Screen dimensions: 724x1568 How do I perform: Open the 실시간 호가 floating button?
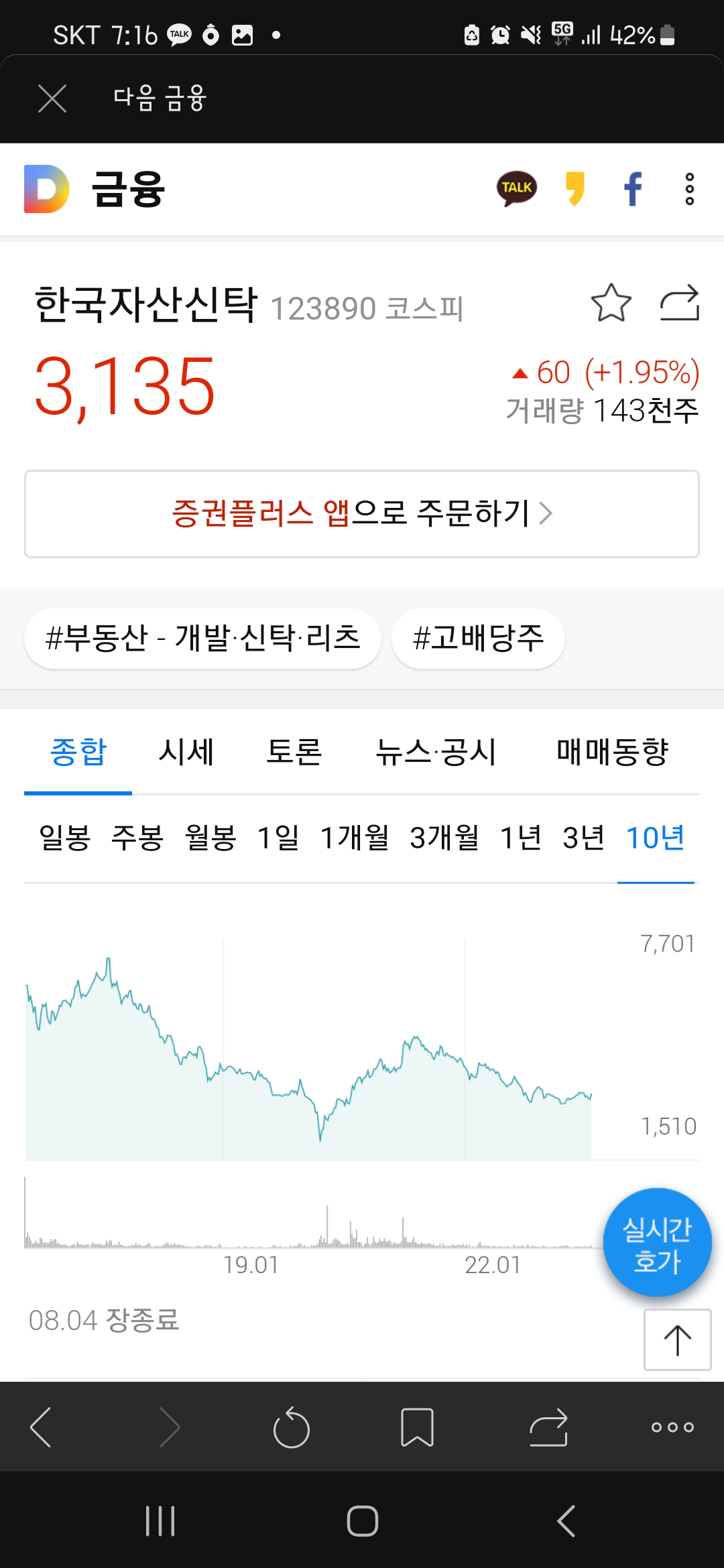[x=657, y=1242]
